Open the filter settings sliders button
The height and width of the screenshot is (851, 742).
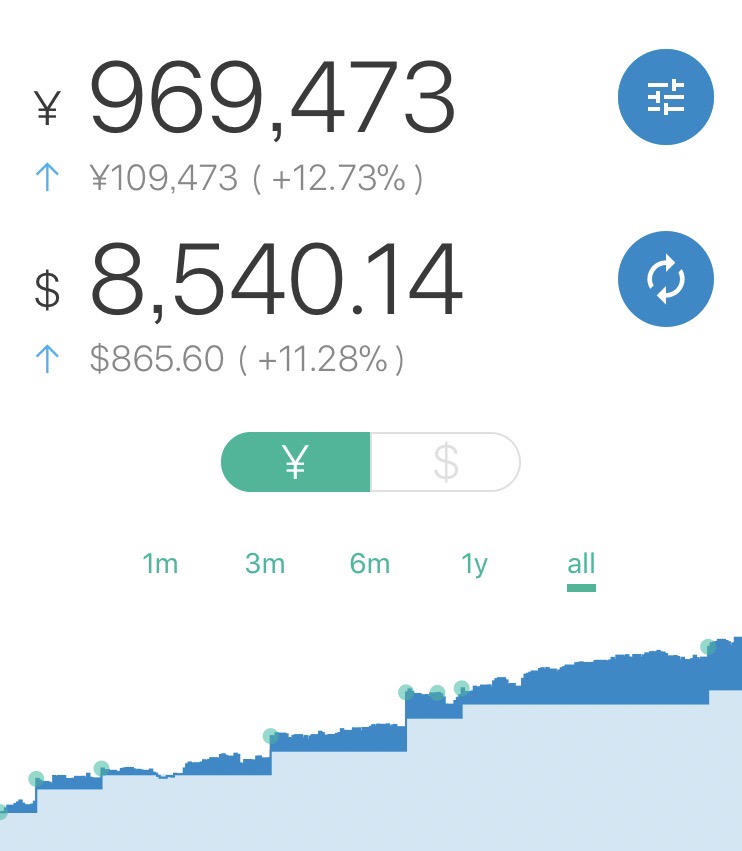click(x=665, y=98)
